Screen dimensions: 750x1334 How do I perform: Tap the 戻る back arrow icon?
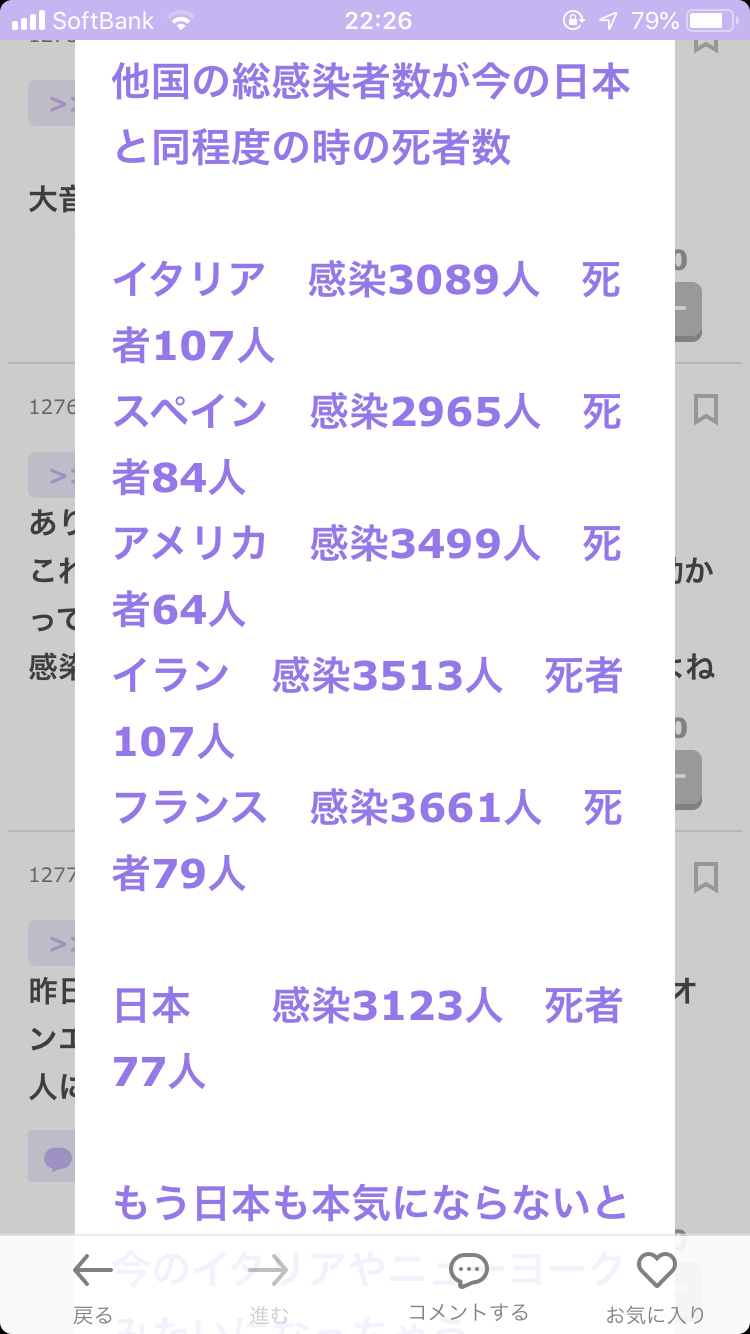(91, 1271)
